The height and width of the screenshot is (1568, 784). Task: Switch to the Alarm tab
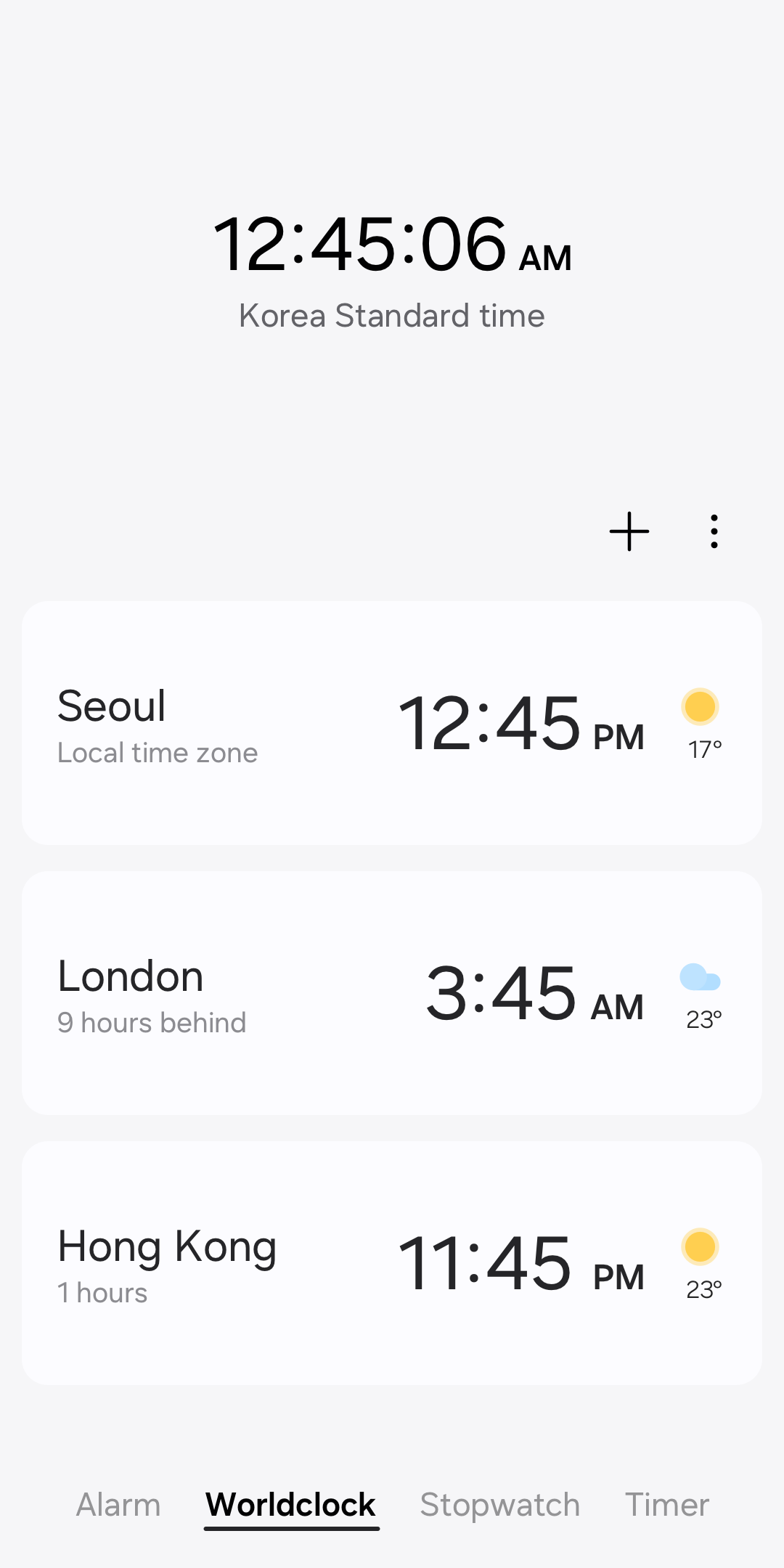tap(118, 1505)
